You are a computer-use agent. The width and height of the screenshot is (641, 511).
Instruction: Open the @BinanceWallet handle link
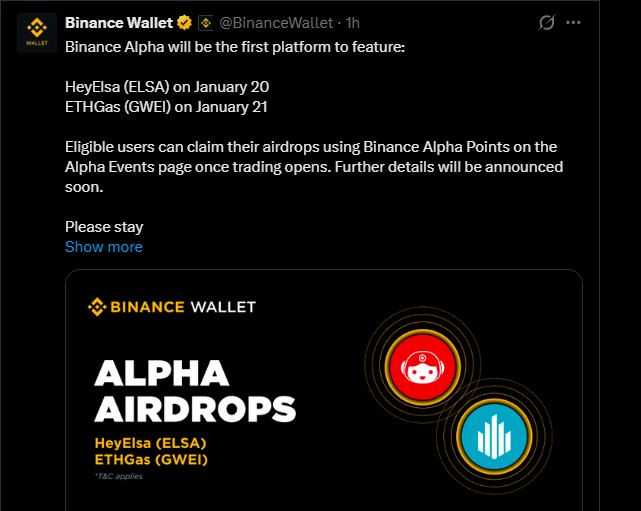(276, 22)
